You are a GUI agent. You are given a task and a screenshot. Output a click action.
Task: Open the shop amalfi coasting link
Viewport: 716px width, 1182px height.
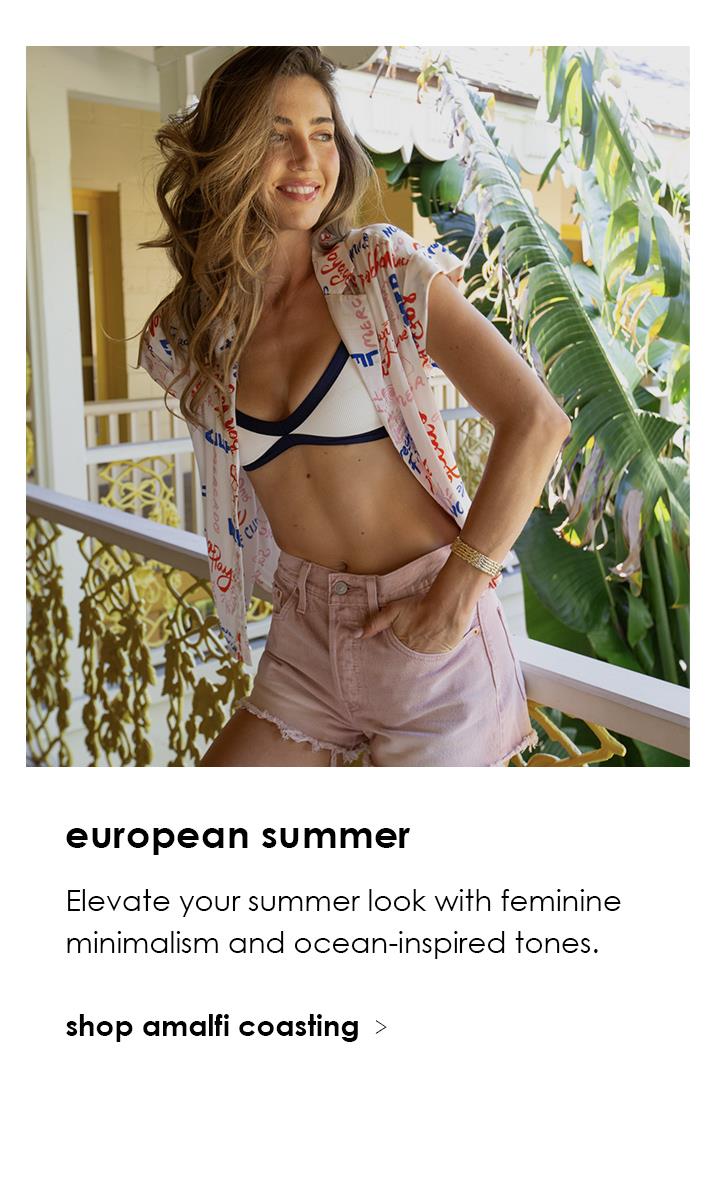pos(225,1026)
